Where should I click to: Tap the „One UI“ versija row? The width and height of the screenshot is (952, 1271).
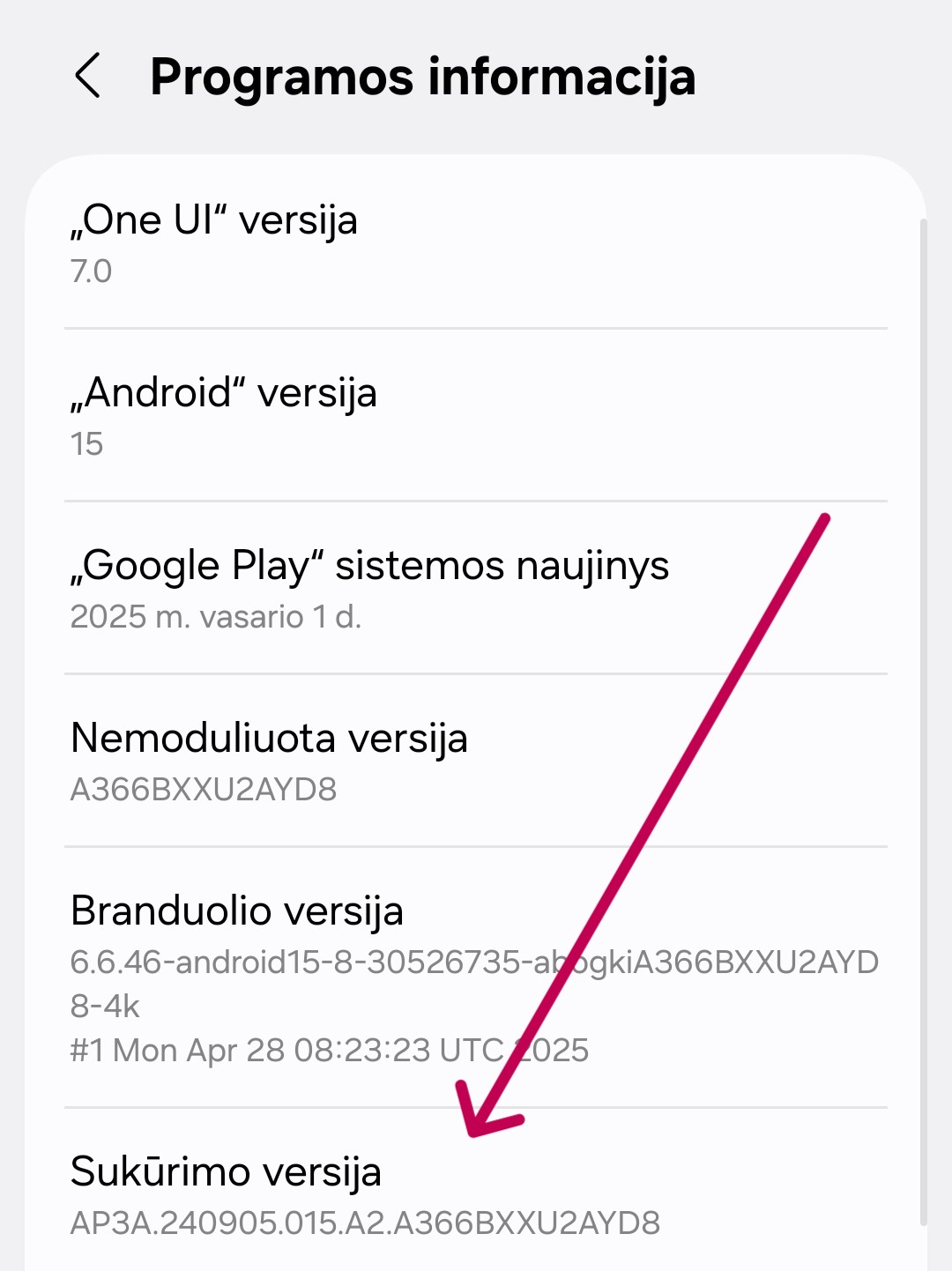(476, 243)
